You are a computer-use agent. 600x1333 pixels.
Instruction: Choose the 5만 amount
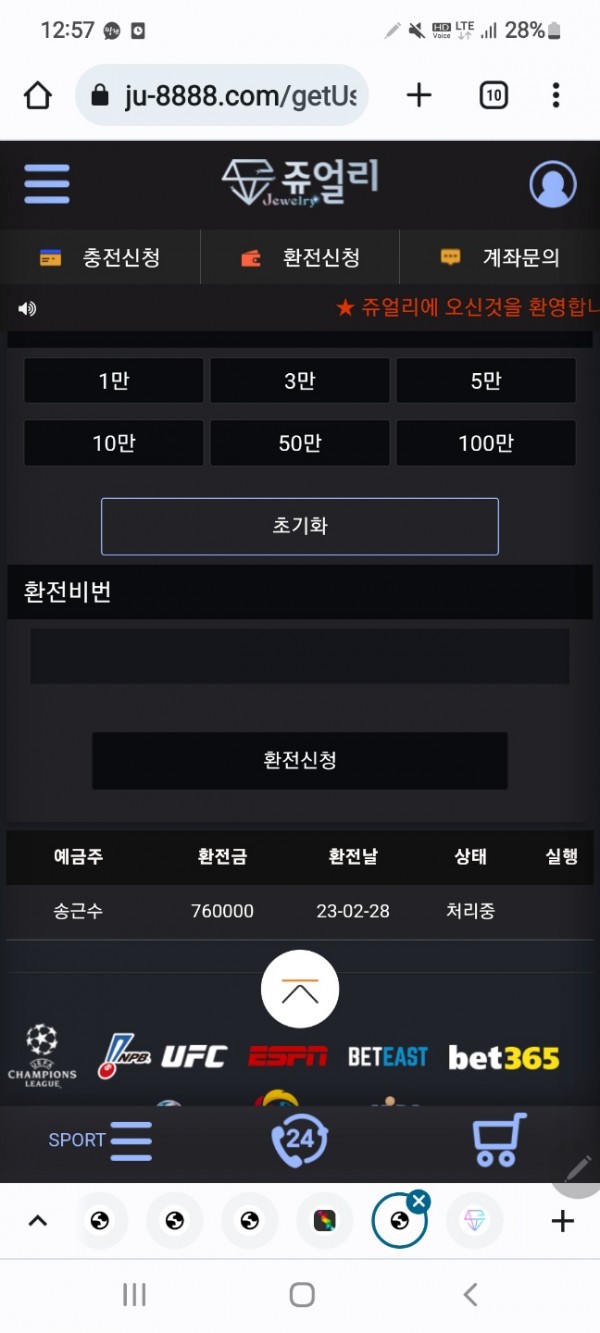486,381
